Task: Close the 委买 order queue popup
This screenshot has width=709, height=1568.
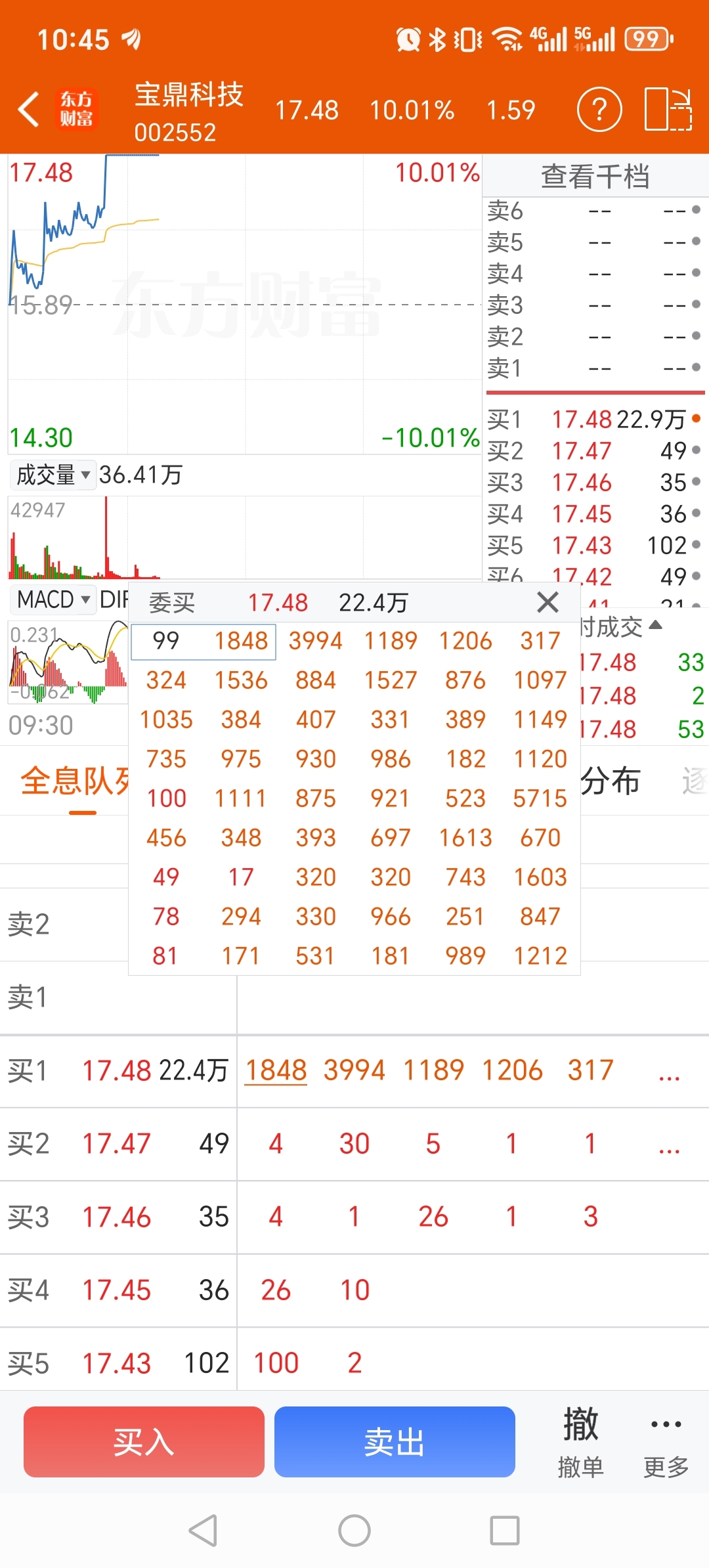Action: 548,602
